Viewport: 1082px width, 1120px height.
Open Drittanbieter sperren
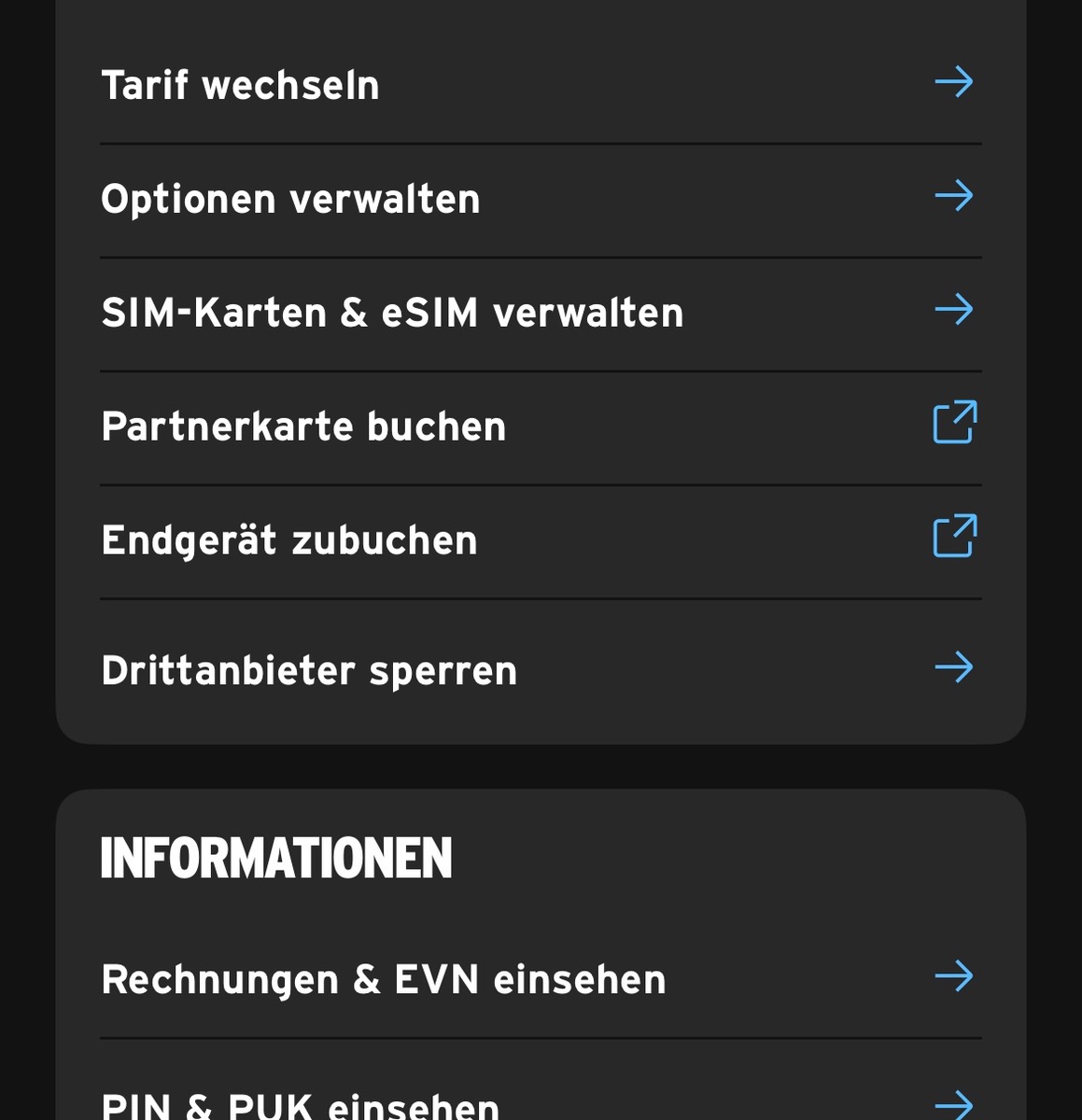click(x=540, y=670)
